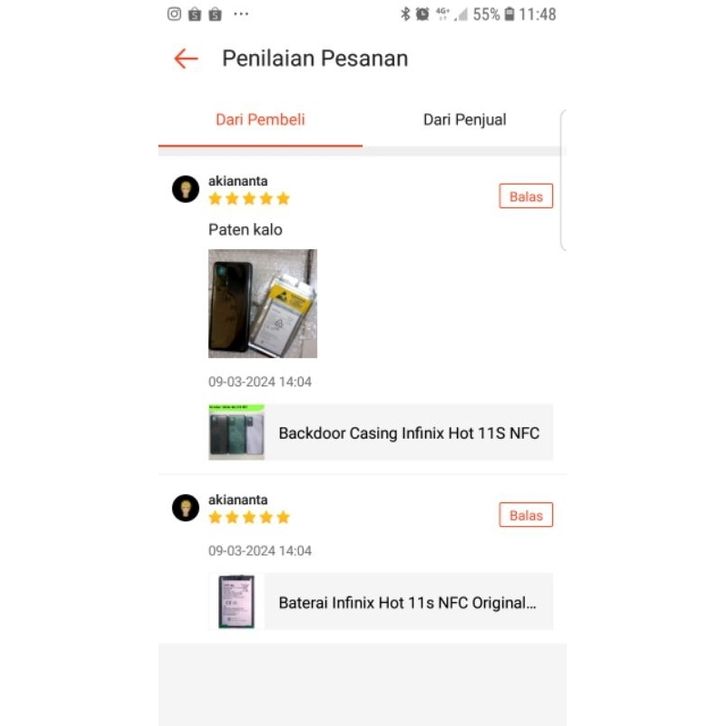Select the Dari Pembeli tab

[x=260, y=120]
